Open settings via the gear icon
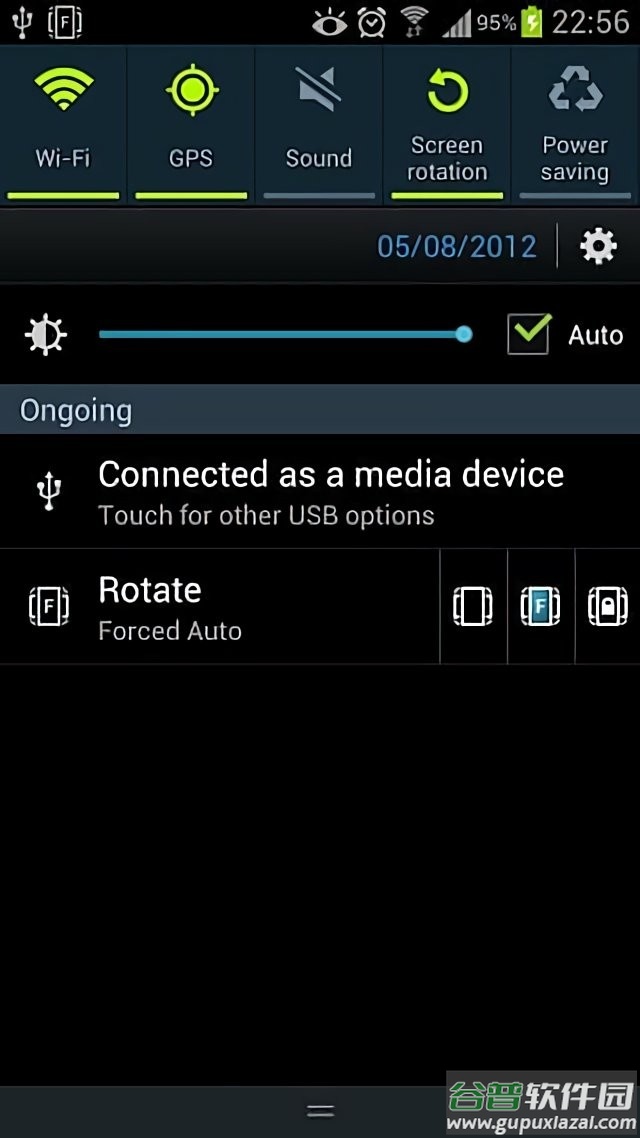The height and width of the screenshot is (1138, 640). click(x=598, y=246)
